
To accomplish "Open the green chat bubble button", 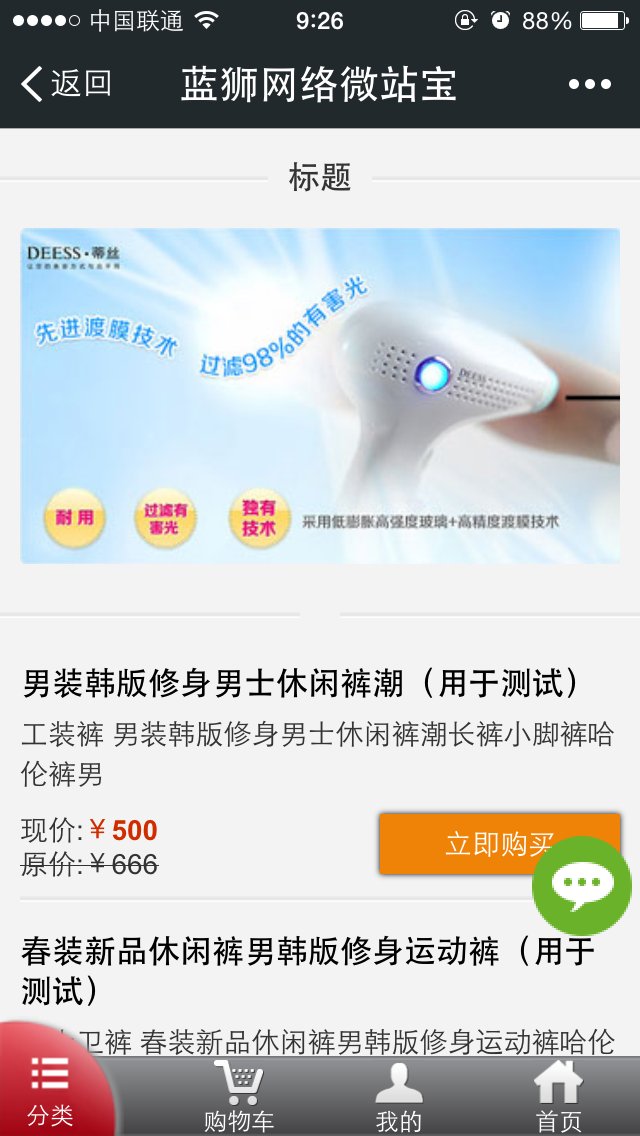I will (581, 885).
